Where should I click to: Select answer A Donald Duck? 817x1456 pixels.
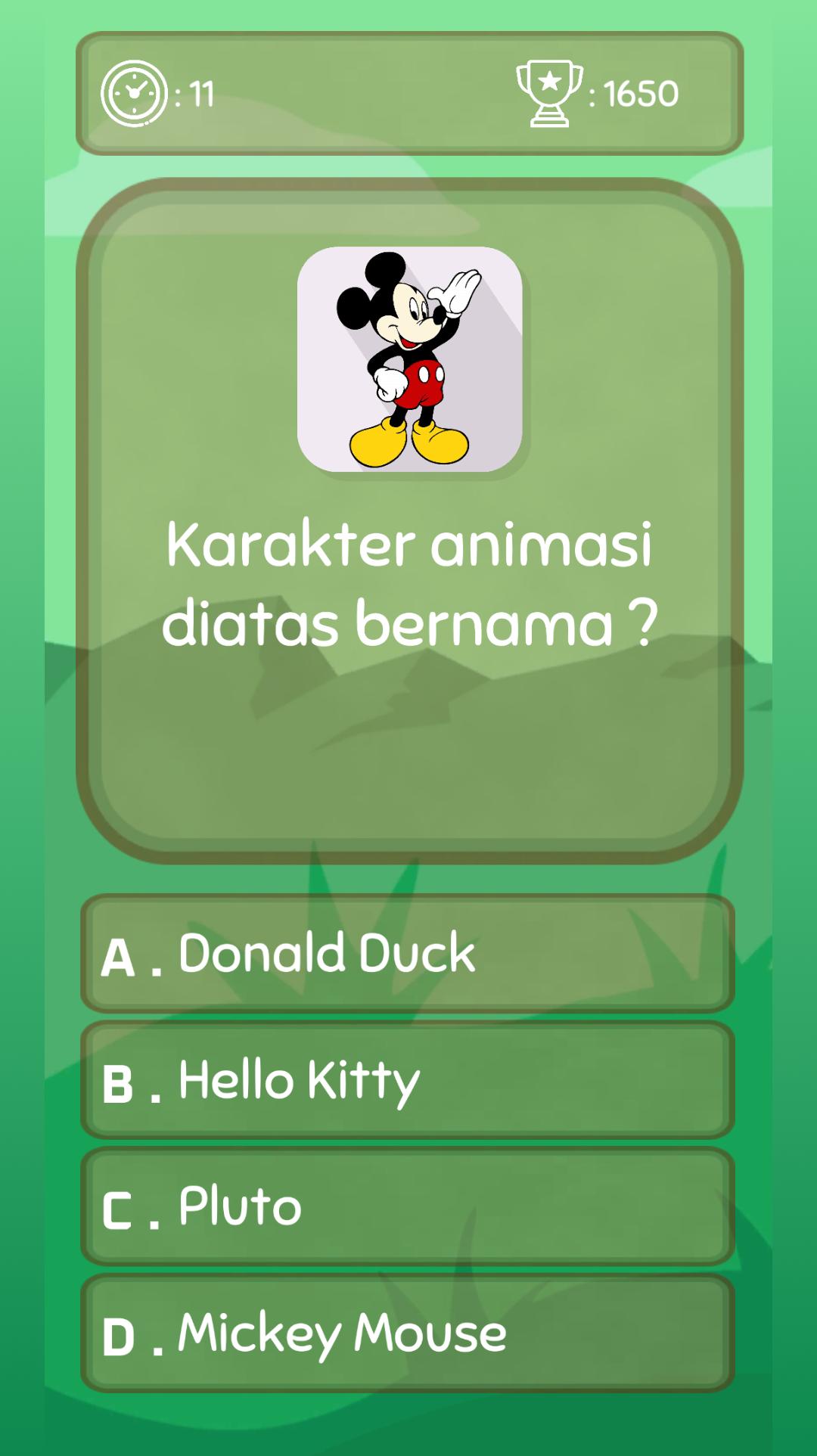click(408, 954)
